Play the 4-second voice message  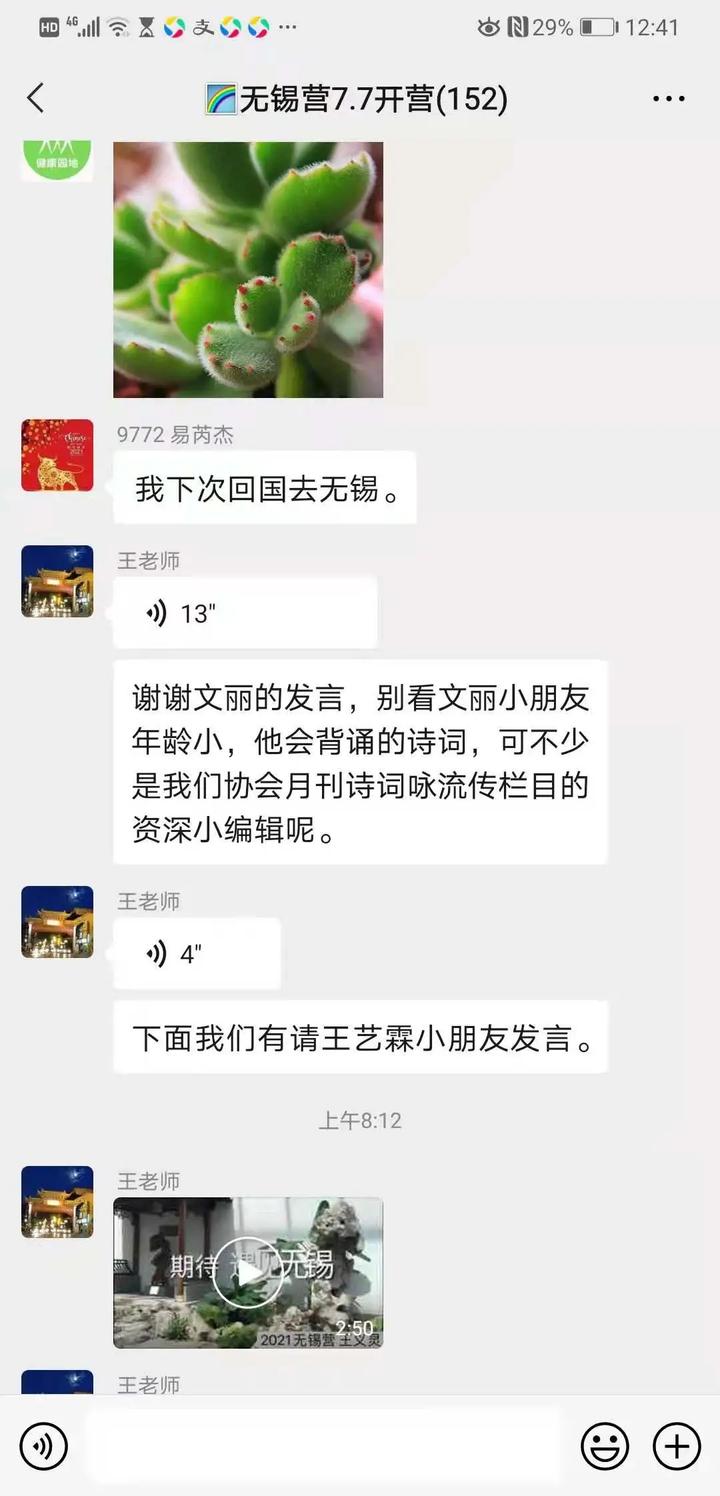[197, 954]
